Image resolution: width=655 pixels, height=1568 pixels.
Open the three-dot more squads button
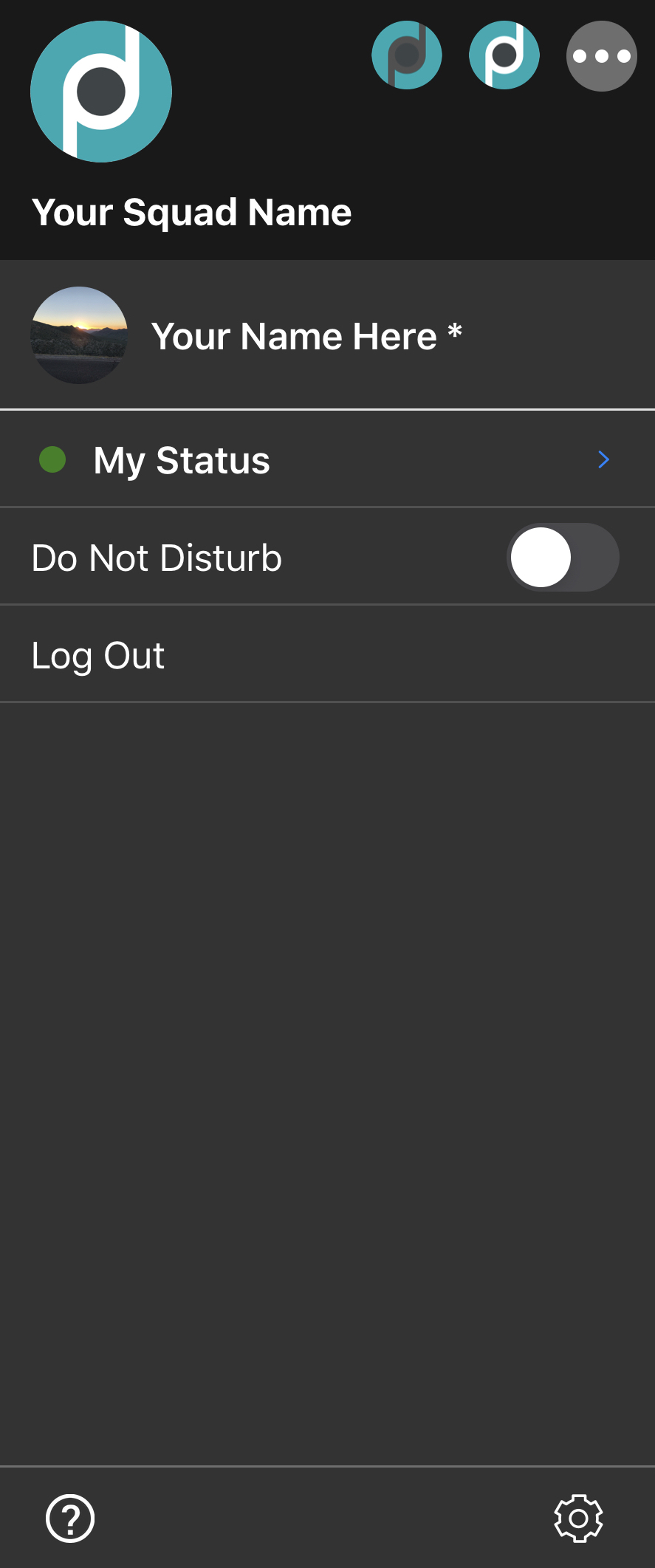(x=601, y=56)
